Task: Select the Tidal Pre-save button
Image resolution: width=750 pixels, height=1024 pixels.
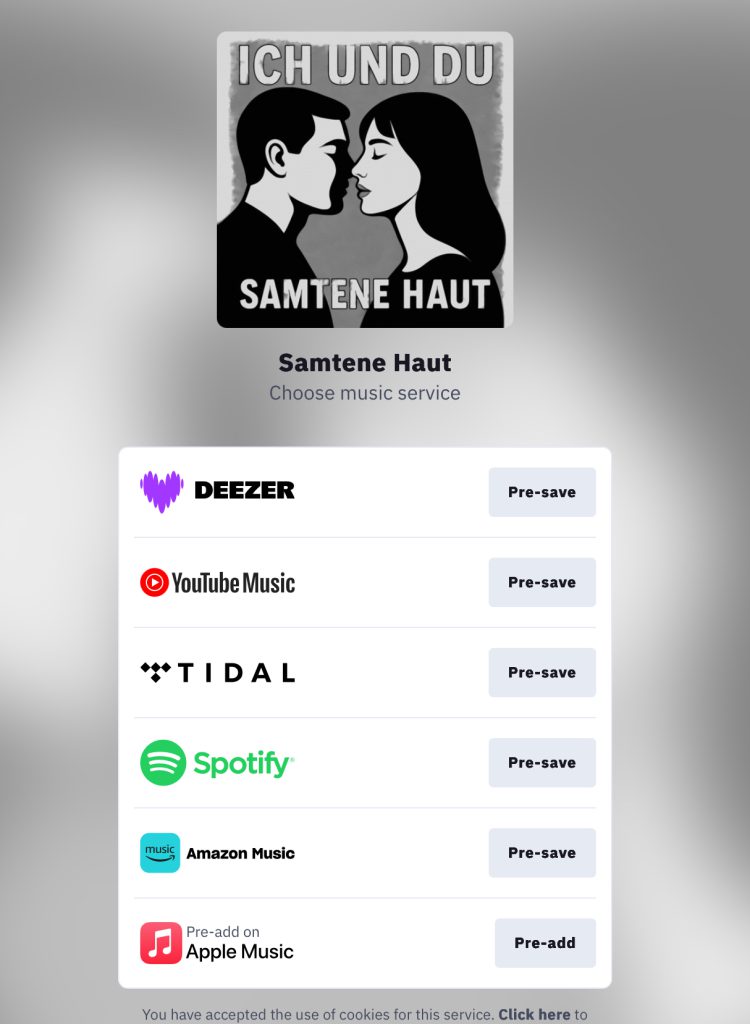Action: 541,672
